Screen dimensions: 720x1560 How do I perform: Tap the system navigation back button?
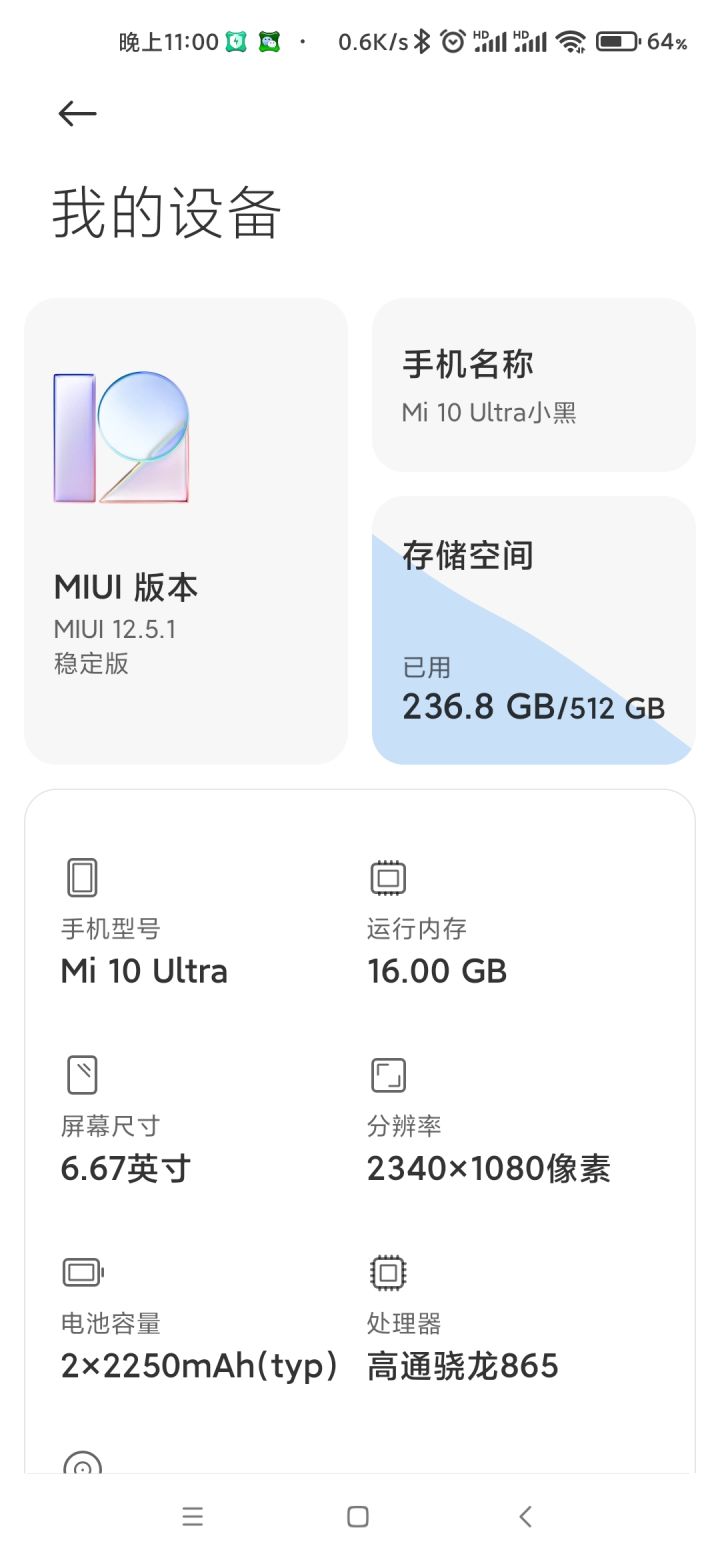526,1517
